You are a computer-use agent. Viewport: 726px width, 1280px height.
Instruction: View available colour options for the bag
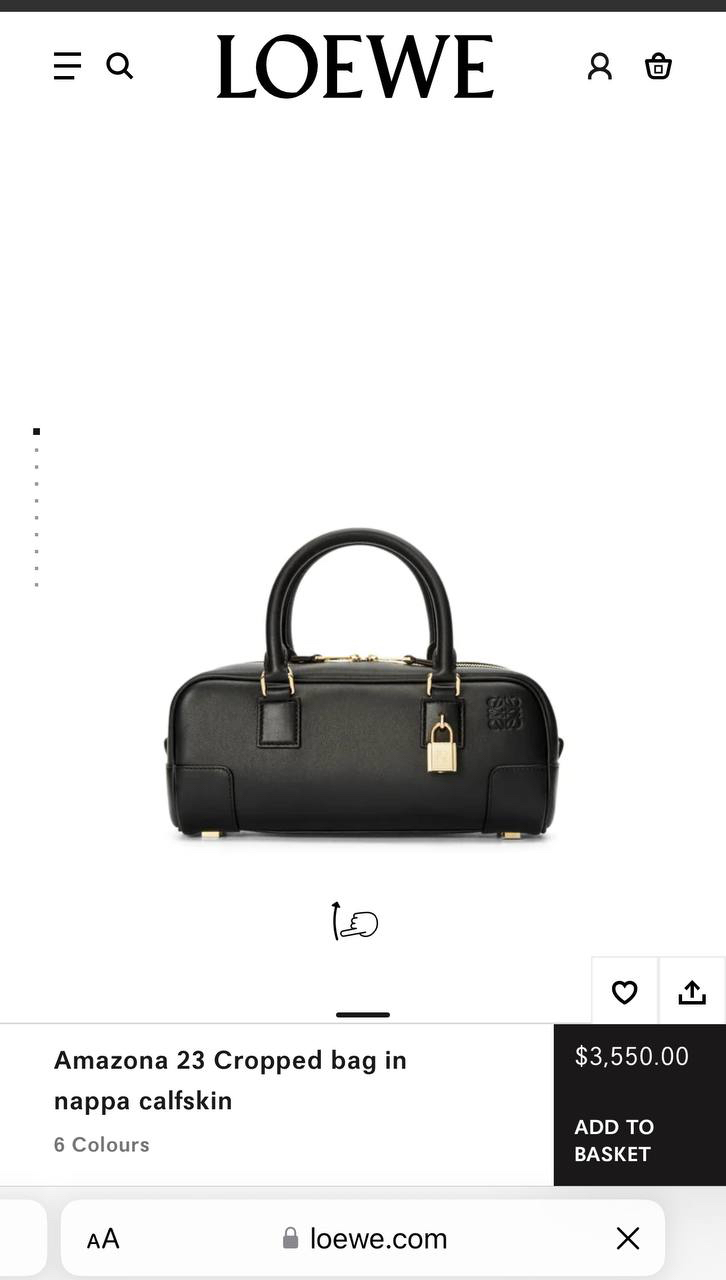101,1144
